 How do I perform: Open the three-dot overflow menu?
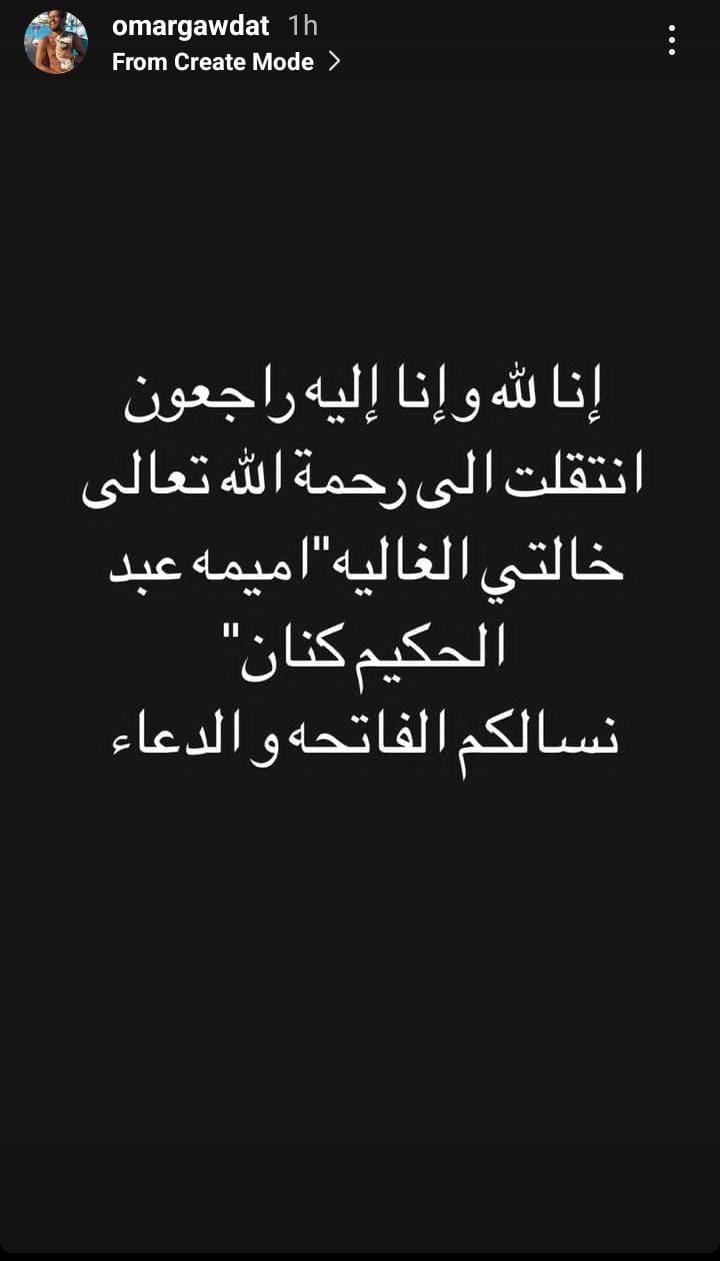click(672, 40)
